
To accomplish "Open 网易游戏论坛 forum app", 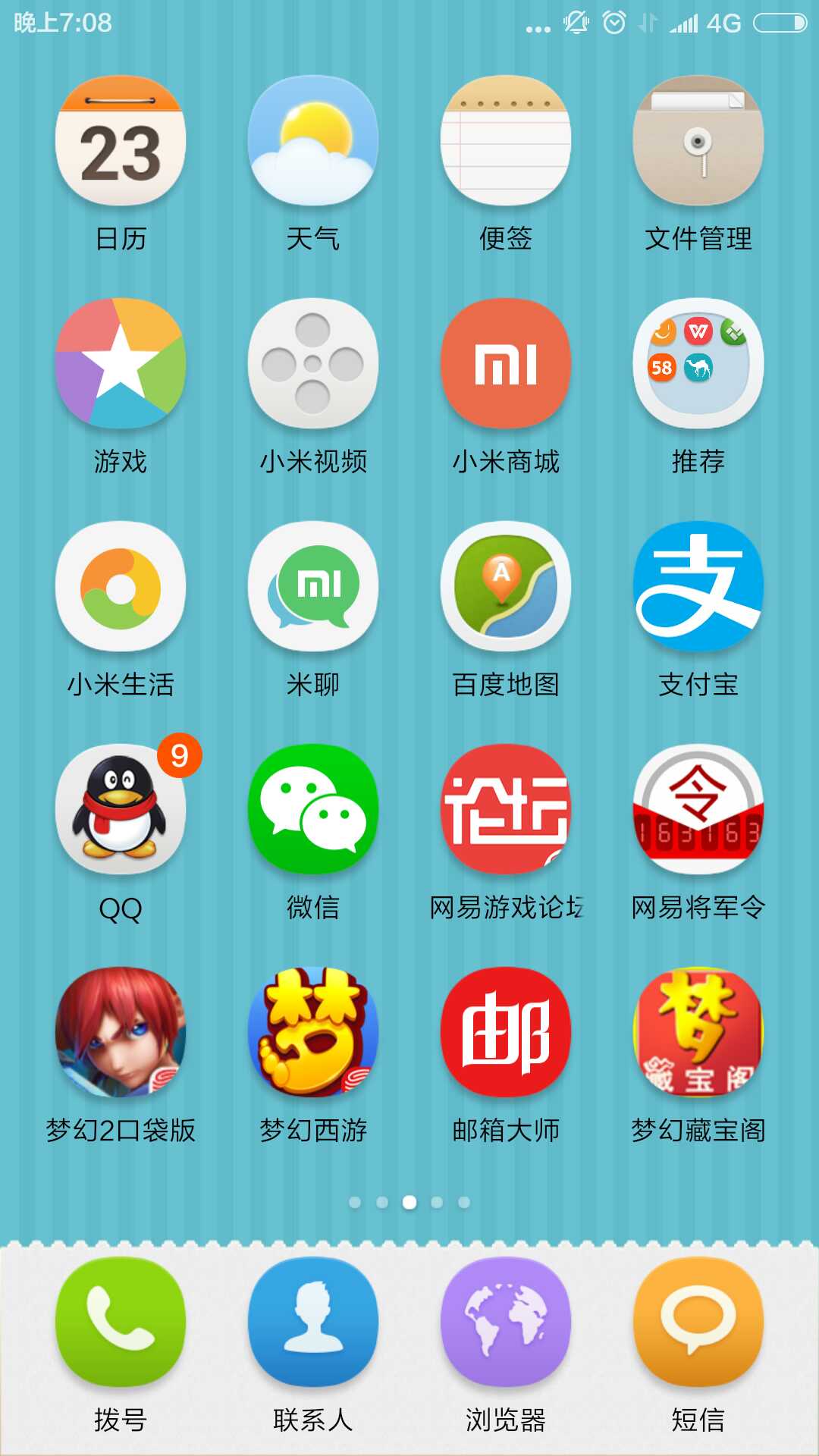I will pyautogui.click(x=506, y=810).
